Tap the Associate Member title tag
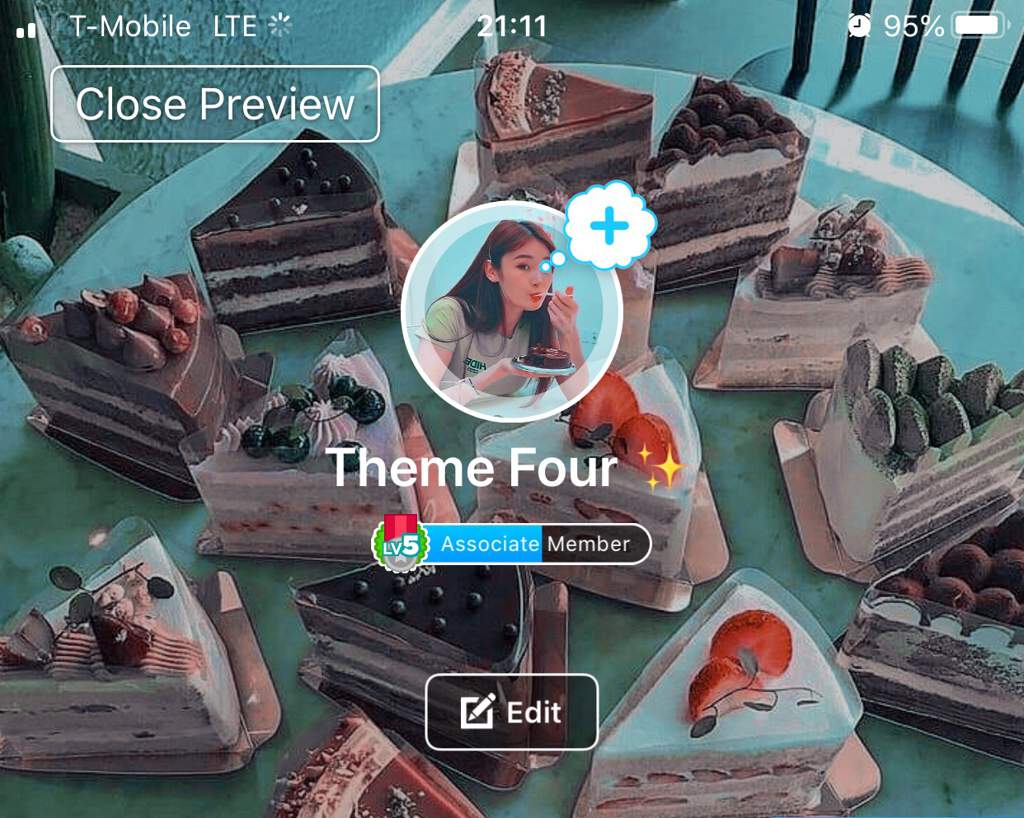The width and height of the screenshot is (1024, 818). pyautogui.click(x=540, y=544)
